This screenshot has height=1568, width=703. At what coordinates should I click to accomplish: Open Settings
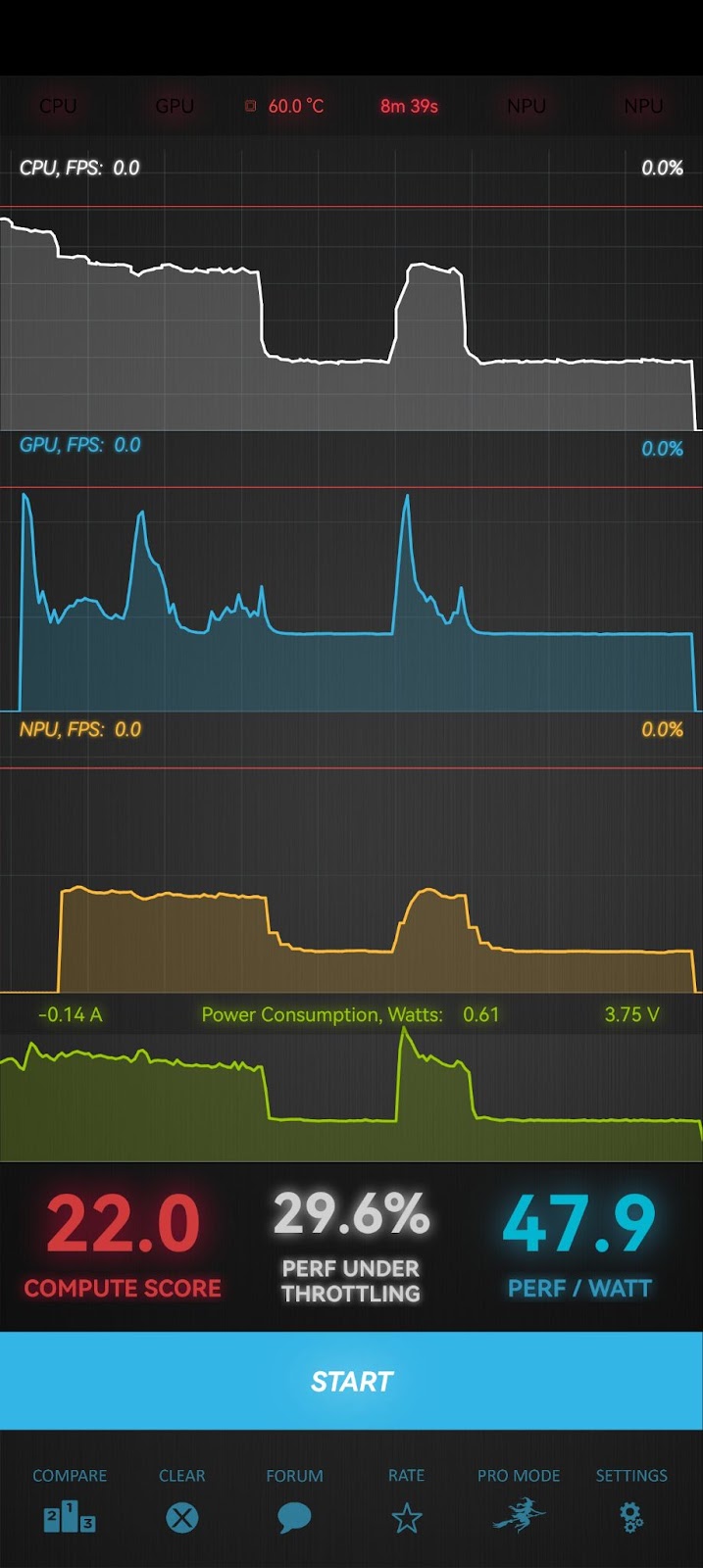(631, 1501)
